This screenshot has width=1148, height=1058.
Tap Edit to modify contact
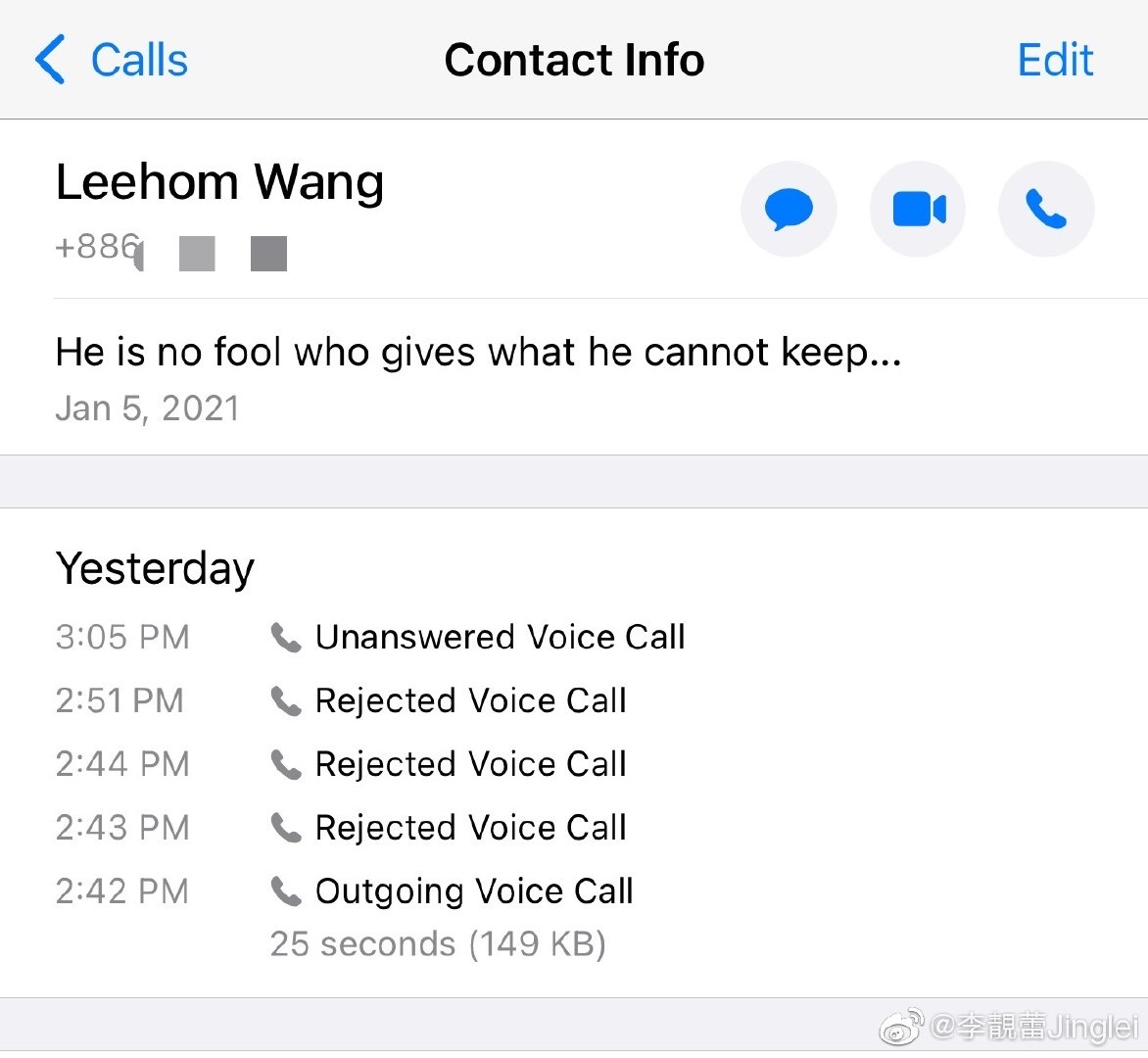coord(1055,60)
